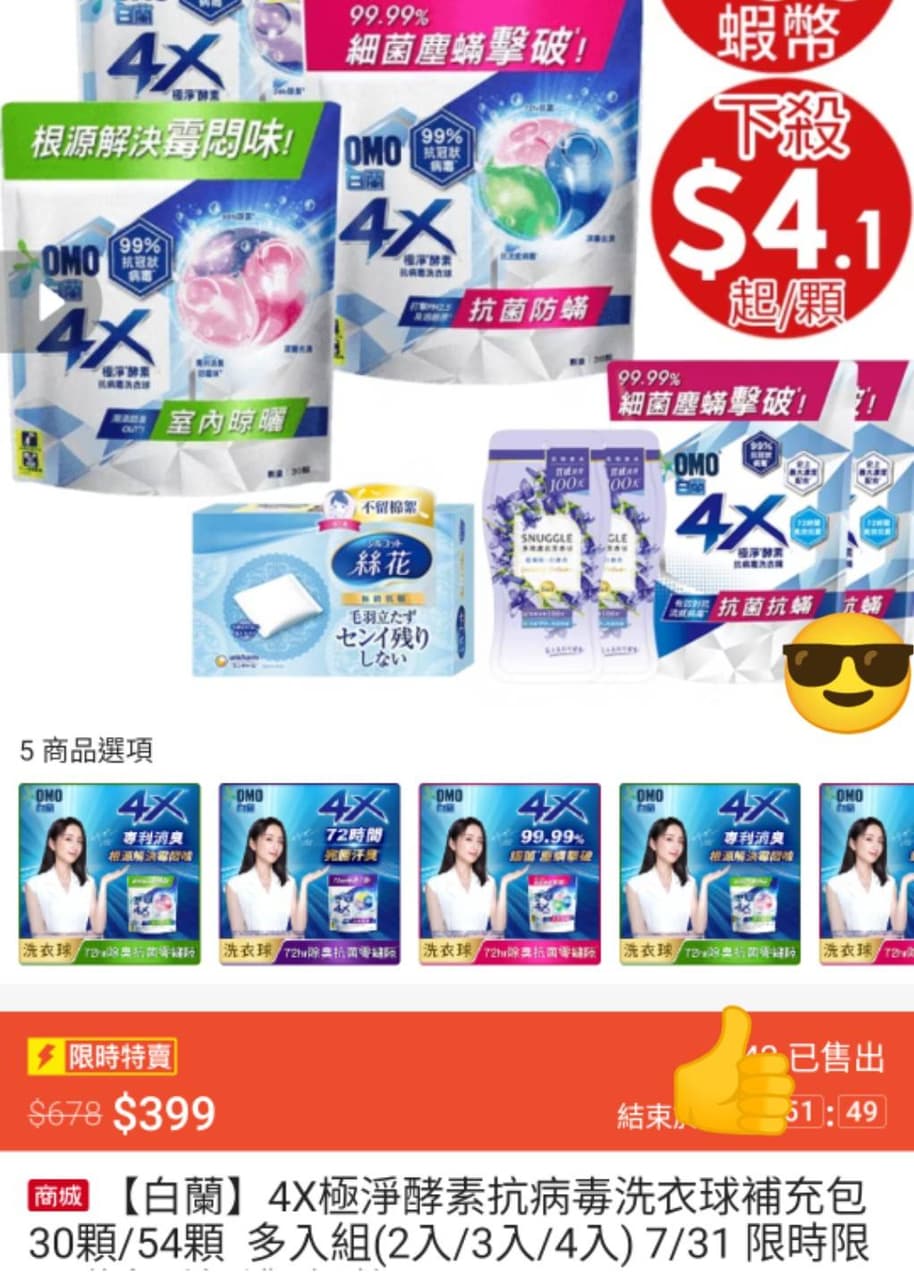Open the 限時特賣 flash sale banner
The height and width of the screenshot is (1280, 914).
click(103, 1057)
